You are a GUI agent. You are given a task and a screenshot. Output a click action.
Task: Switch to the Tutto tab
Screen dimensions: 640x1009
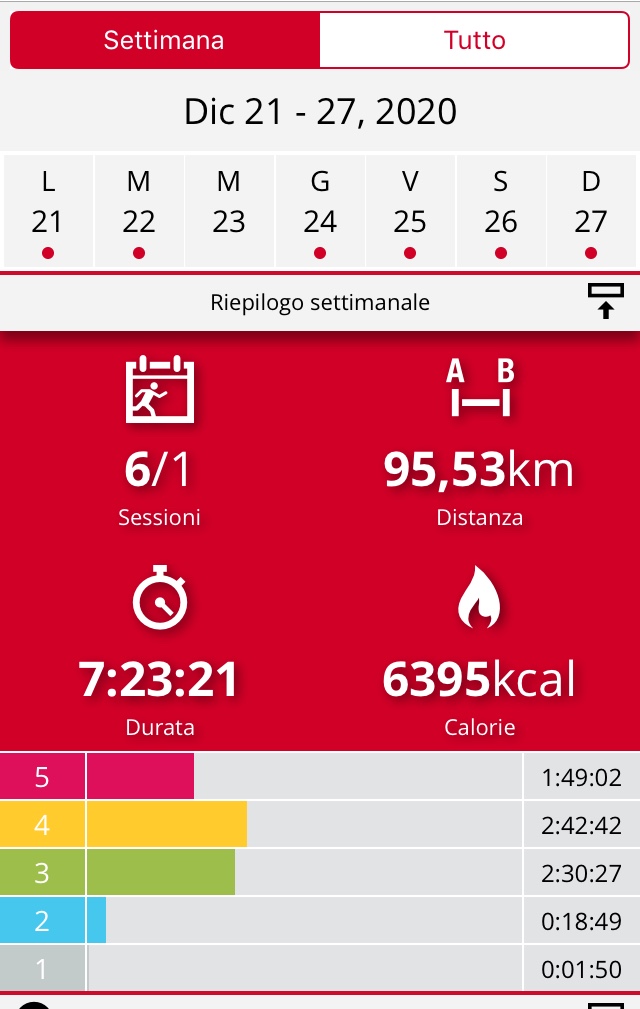tap(474, 41)
